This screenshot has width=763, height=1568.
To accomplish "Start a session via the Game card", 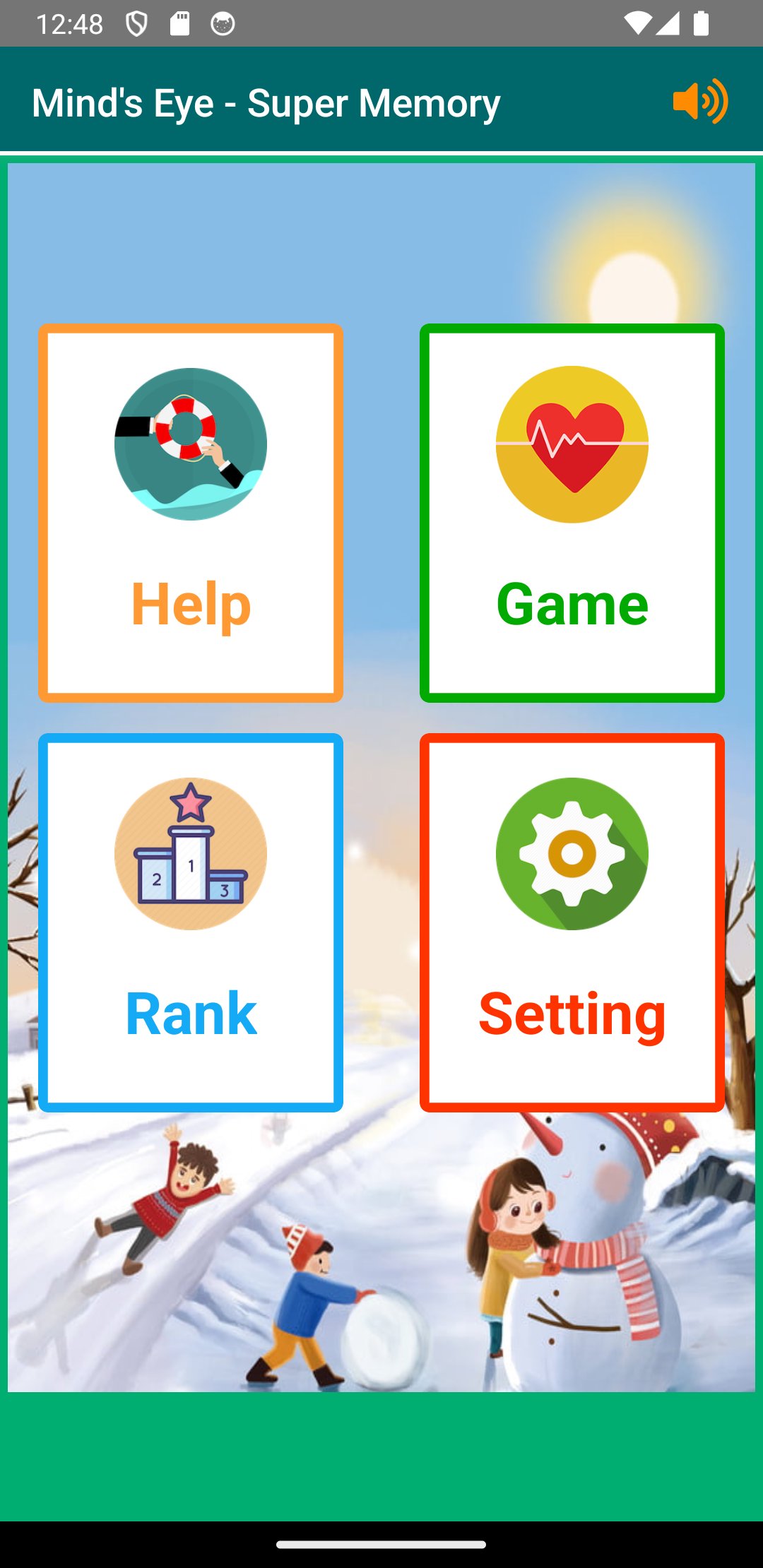I will coord(572,512).
